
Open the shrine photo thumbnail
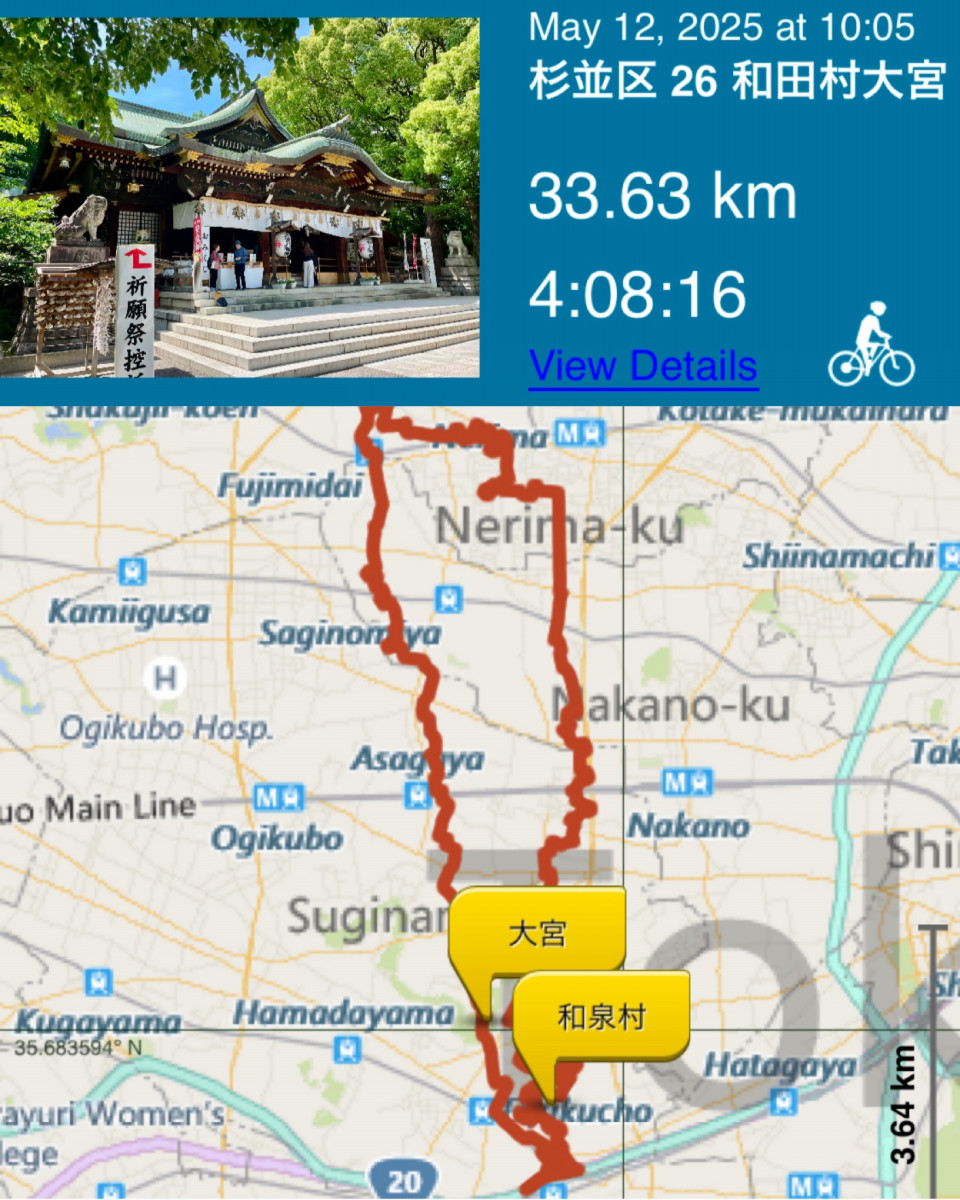click(240, 197)
